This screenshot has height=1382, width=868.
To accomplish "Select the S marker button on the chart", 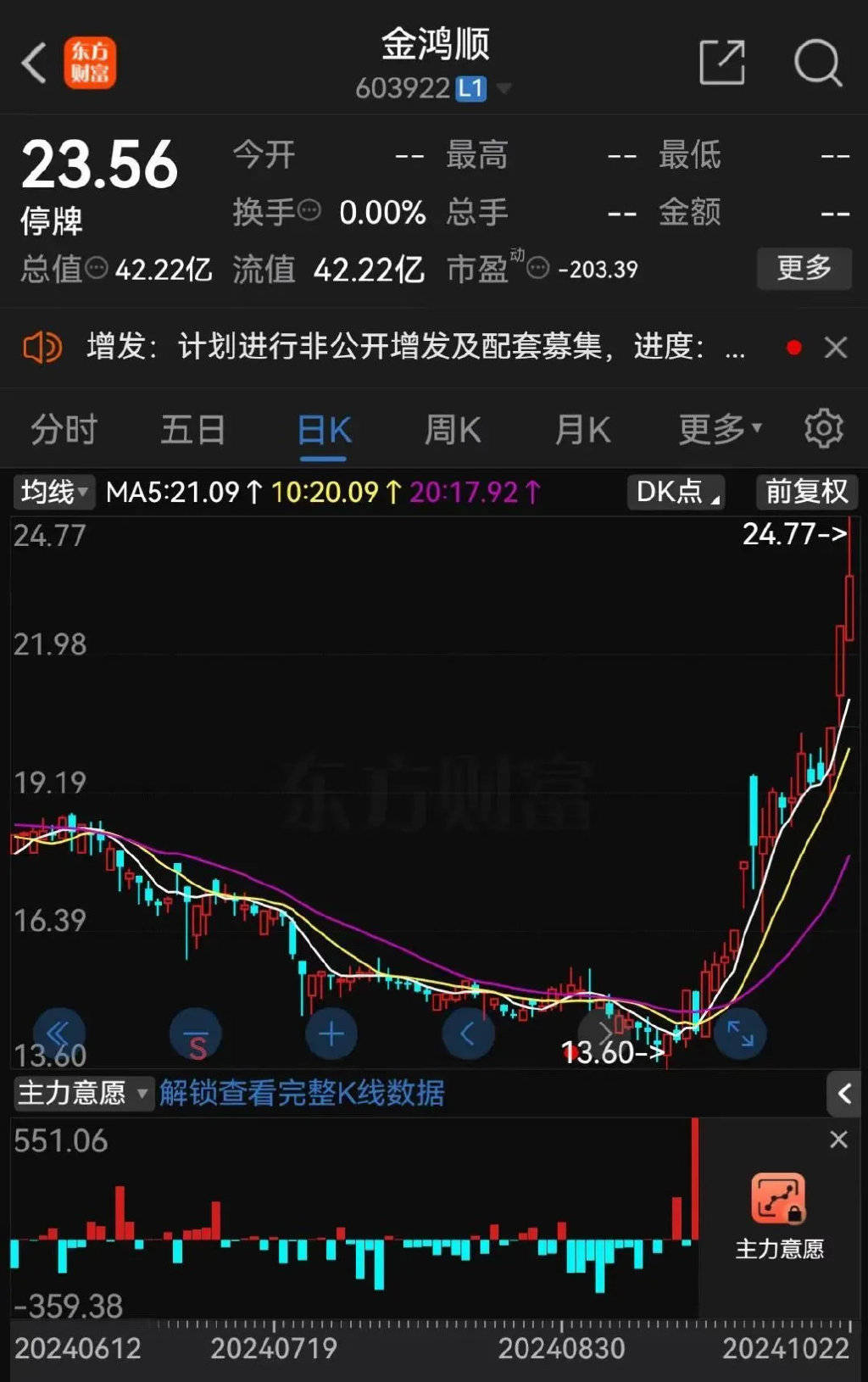I will tap(193, 1034).
